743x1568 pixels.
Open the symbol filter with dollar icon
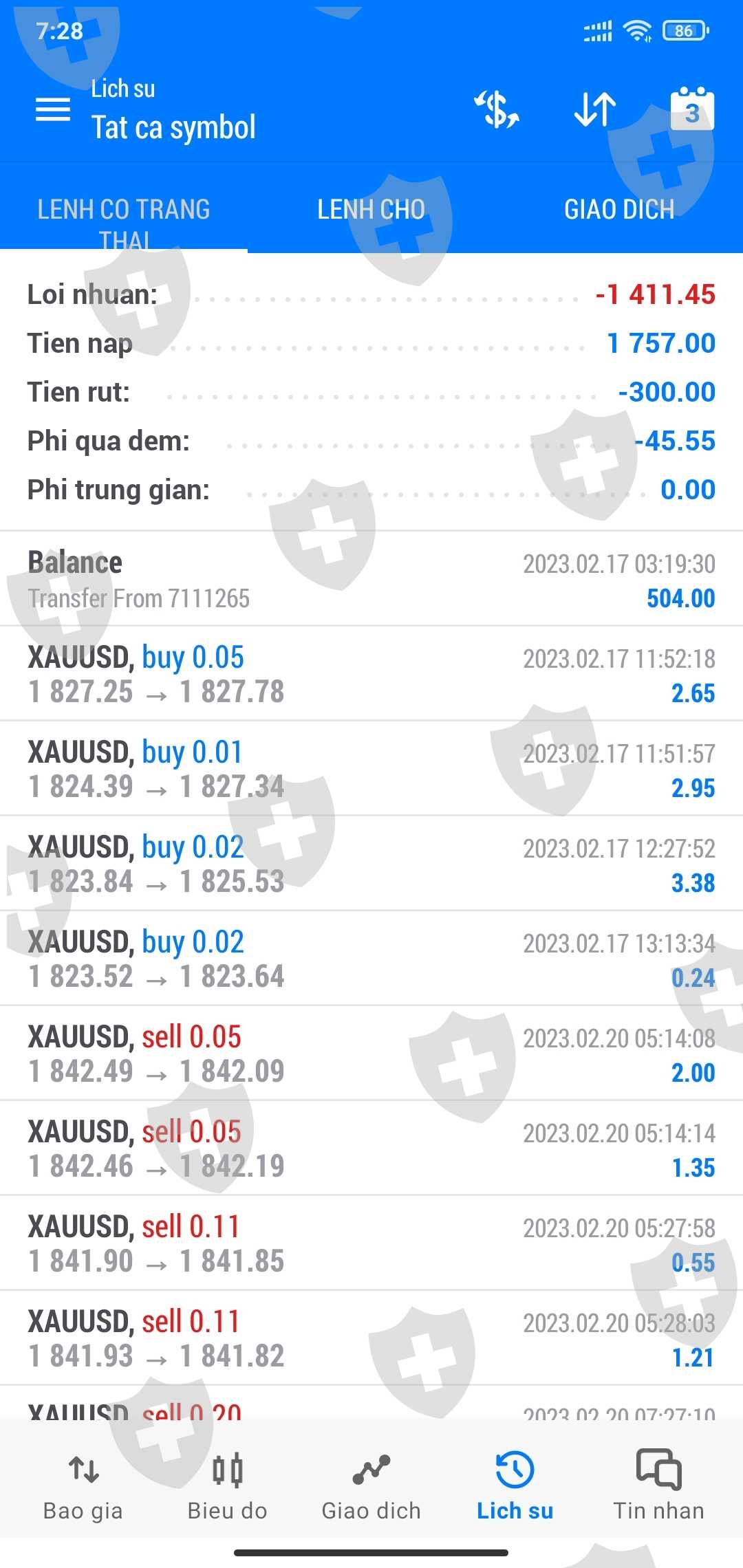point(497,109)
